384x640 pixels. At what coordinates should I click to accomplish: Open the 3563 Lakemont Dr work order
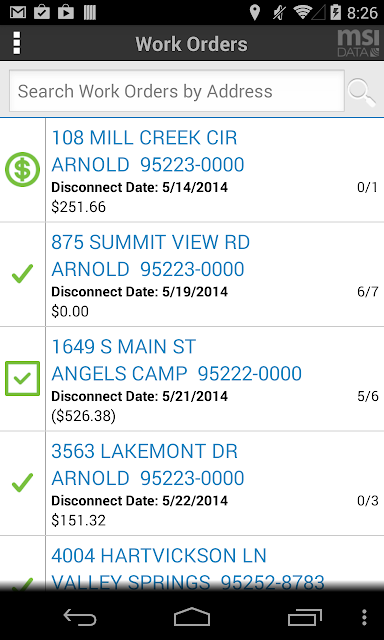[x=192, y=483]
